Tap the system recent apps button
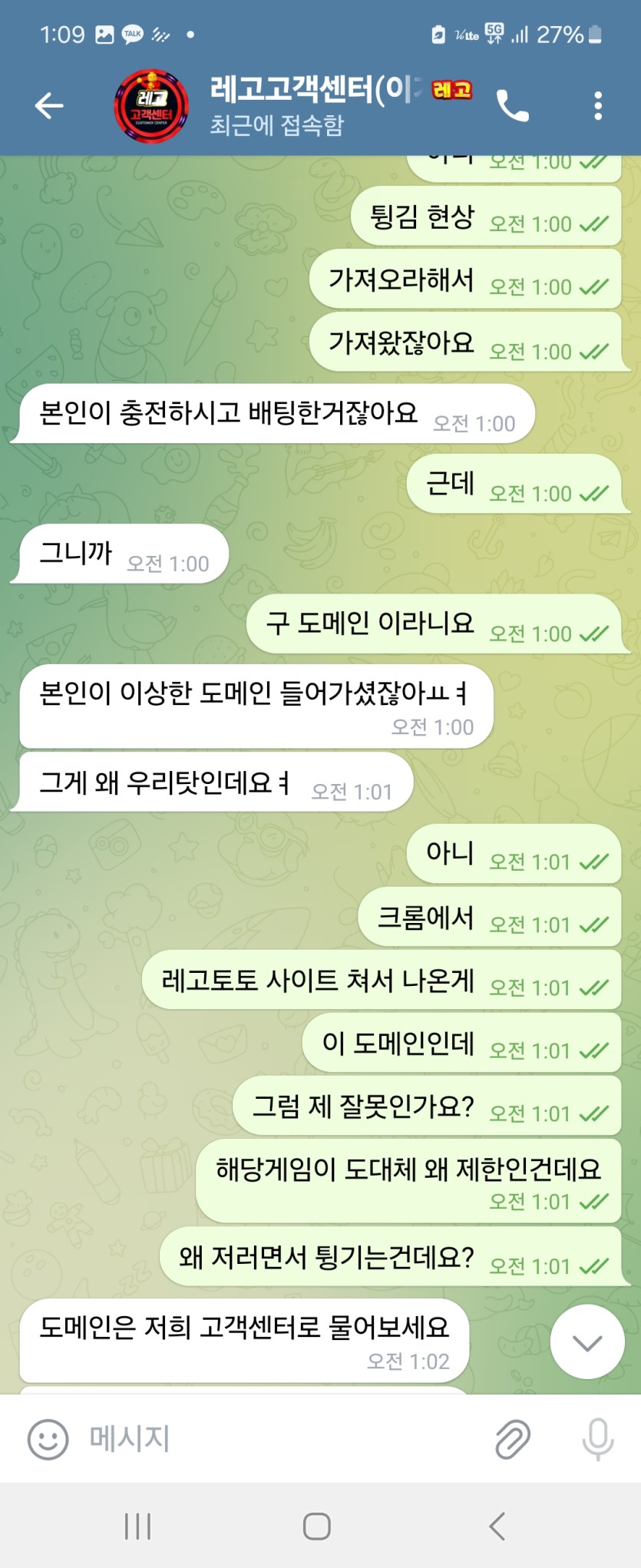 [138, 1526]
